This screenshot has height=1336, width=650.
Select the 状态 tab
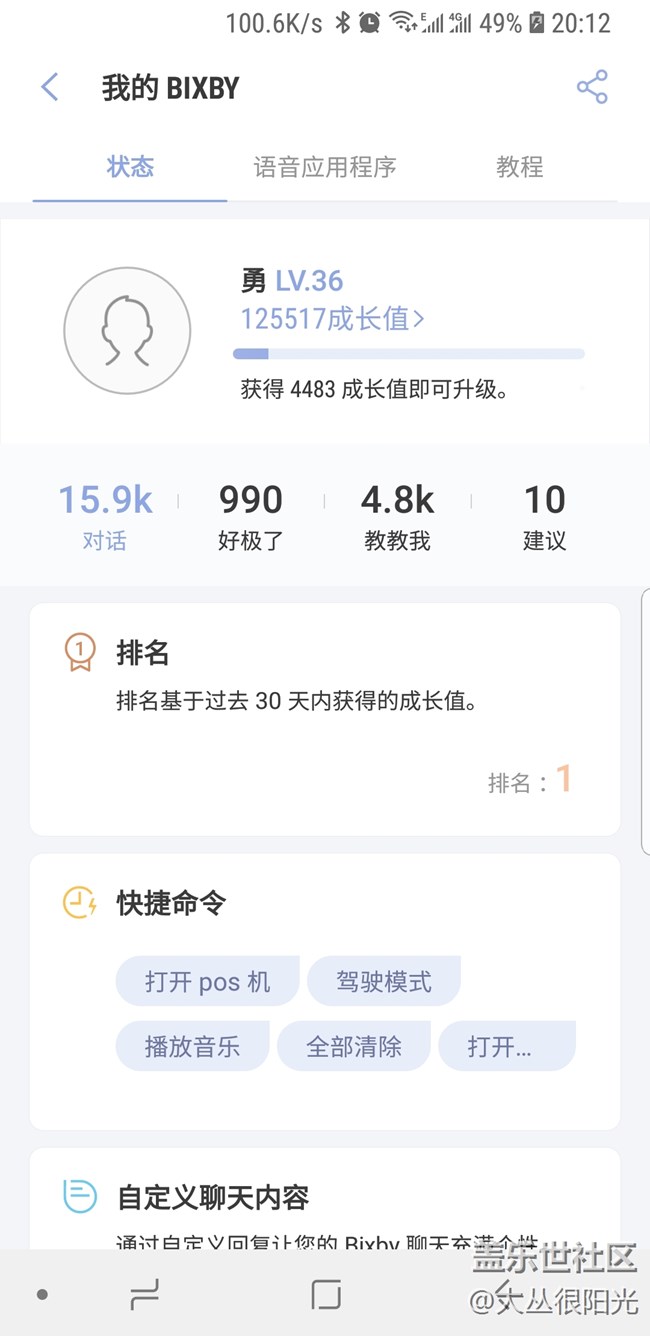click(x=130, y=167)
